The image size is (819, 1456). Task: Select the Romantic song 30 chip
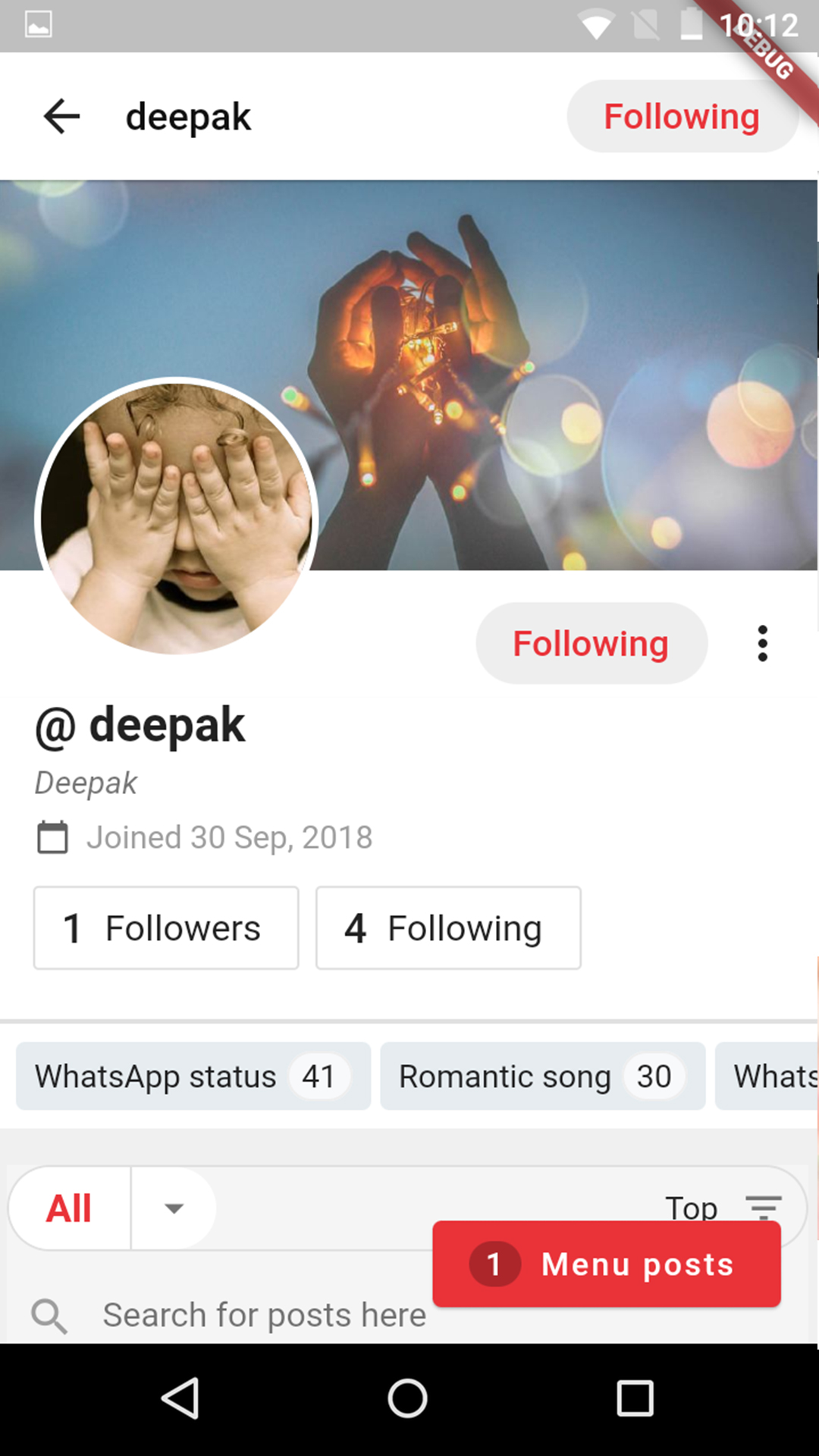(x=542, y=1076)
